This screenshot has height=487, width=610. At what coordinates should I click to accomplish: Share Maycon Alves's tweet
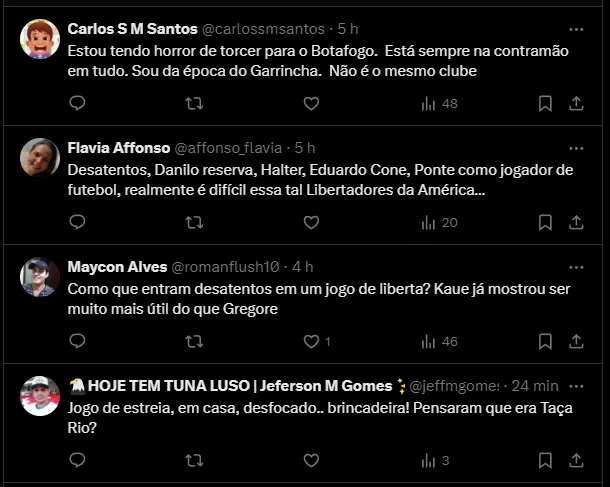pyautogui.click(x=577, y=341)
